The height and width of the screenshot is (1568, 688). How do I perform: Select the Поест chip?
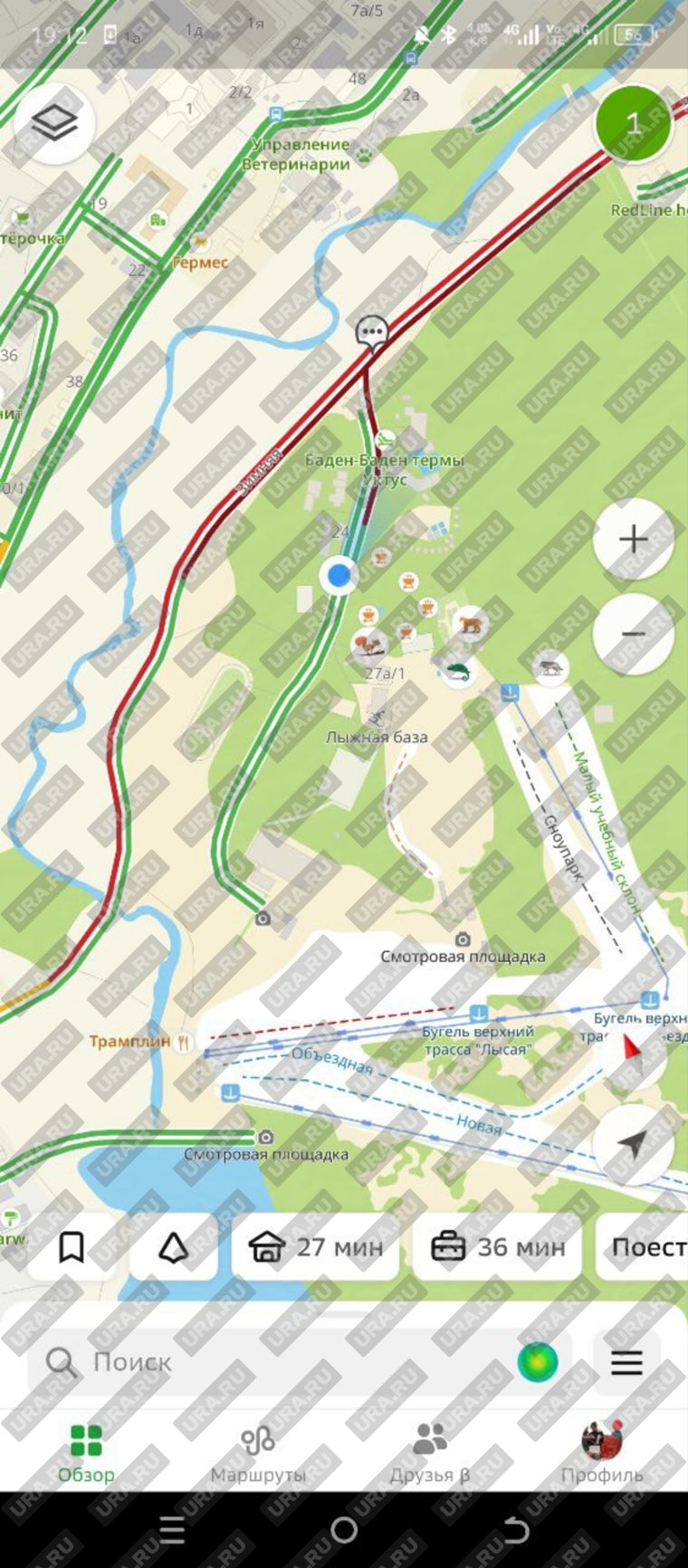click(x=645, y=1247)
